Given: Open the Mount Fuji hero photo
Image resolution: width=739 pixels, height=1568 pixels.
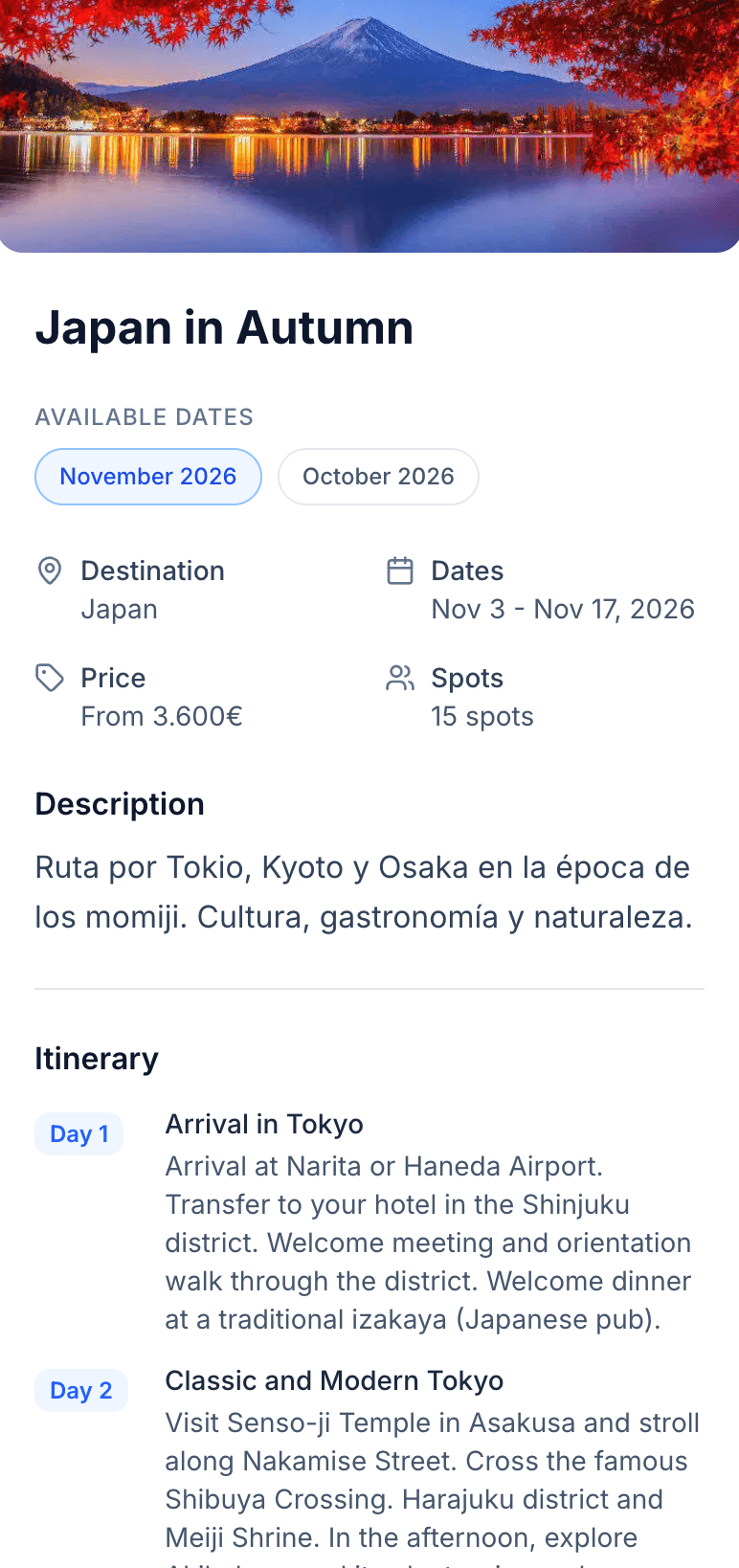Looking at the screenshot, I should pos(369,124).
